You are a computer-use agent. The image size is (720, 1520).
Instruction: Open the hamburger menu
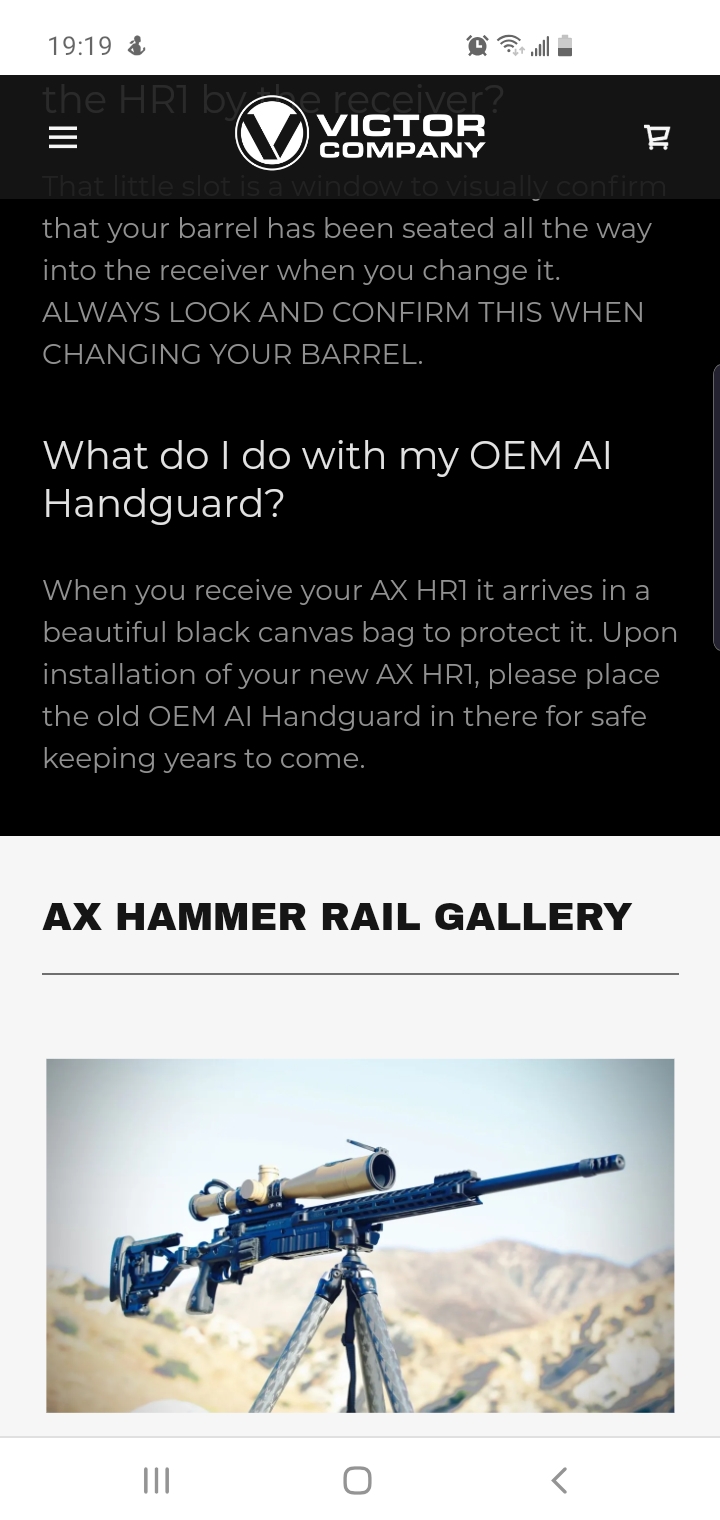pyautogui.click(x=63, y=138)
